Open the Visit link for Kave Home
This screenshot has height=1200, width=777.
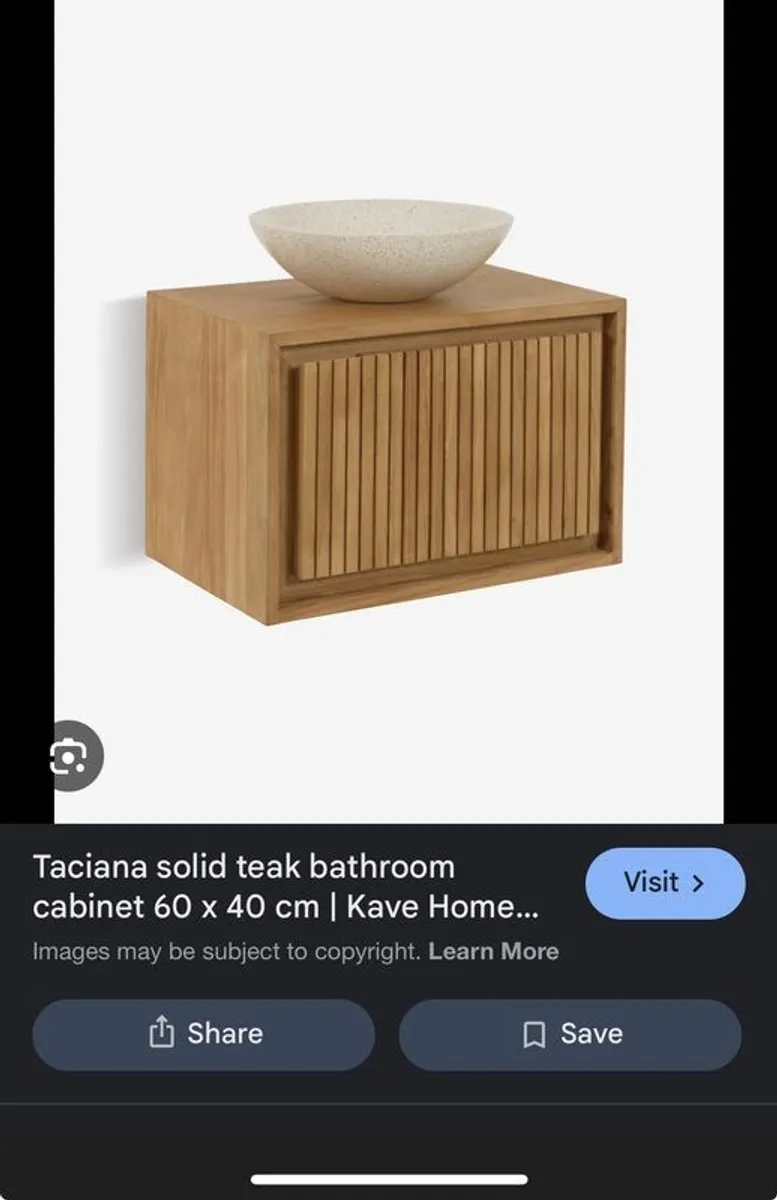(x=665, y=882)
